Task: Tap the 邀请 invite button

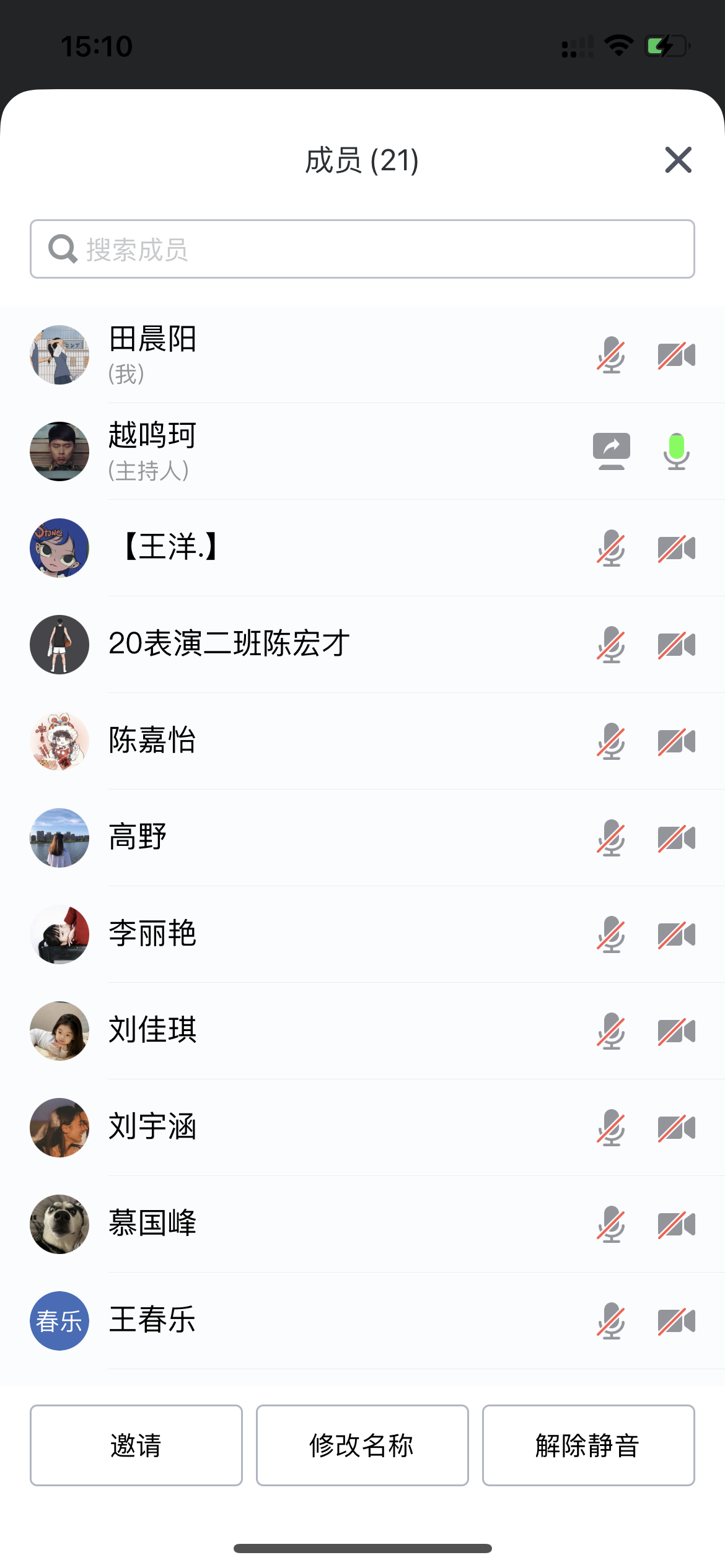Action: [136, 1445]
